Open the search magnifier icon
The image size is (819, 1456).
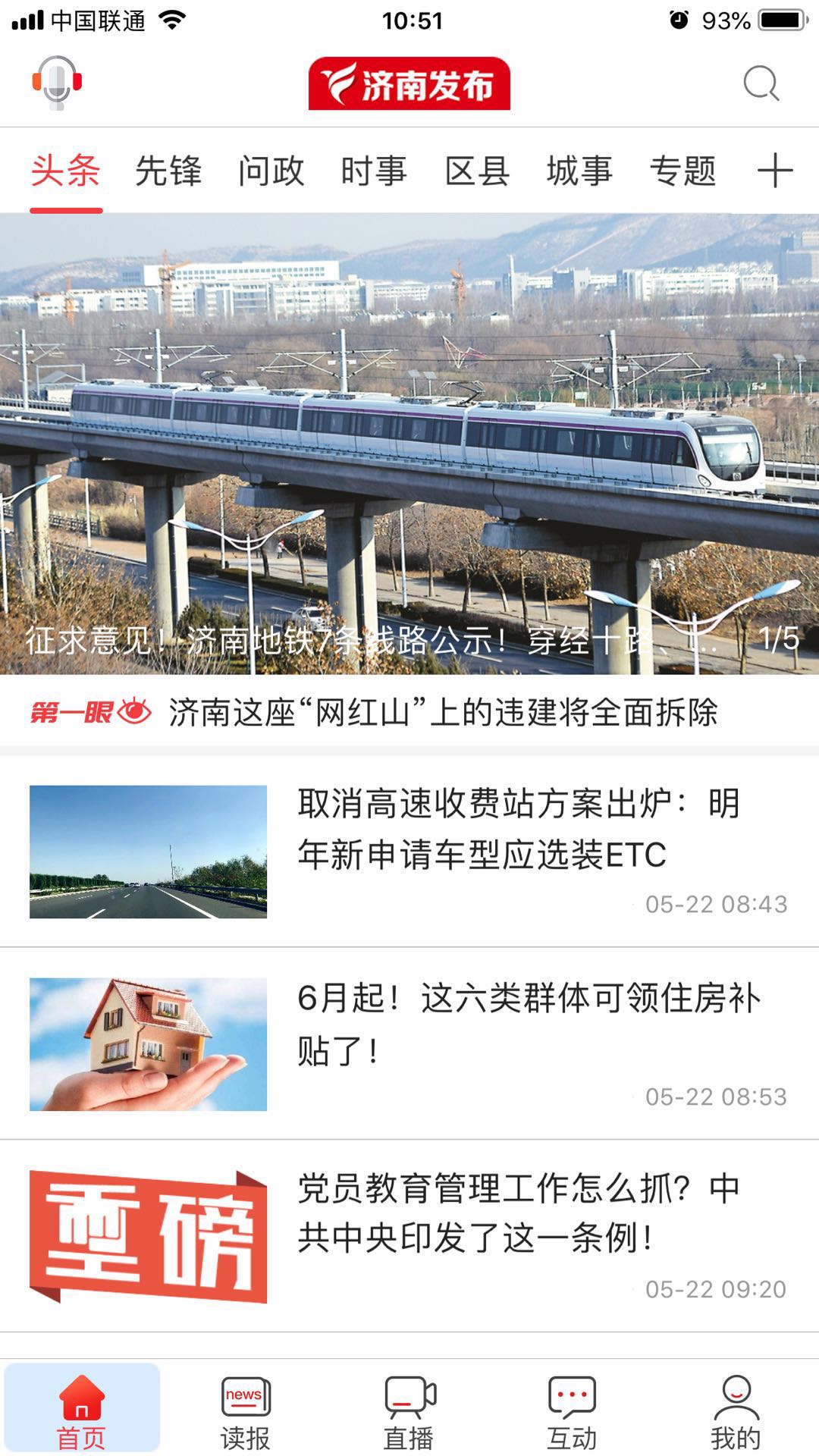761,83
